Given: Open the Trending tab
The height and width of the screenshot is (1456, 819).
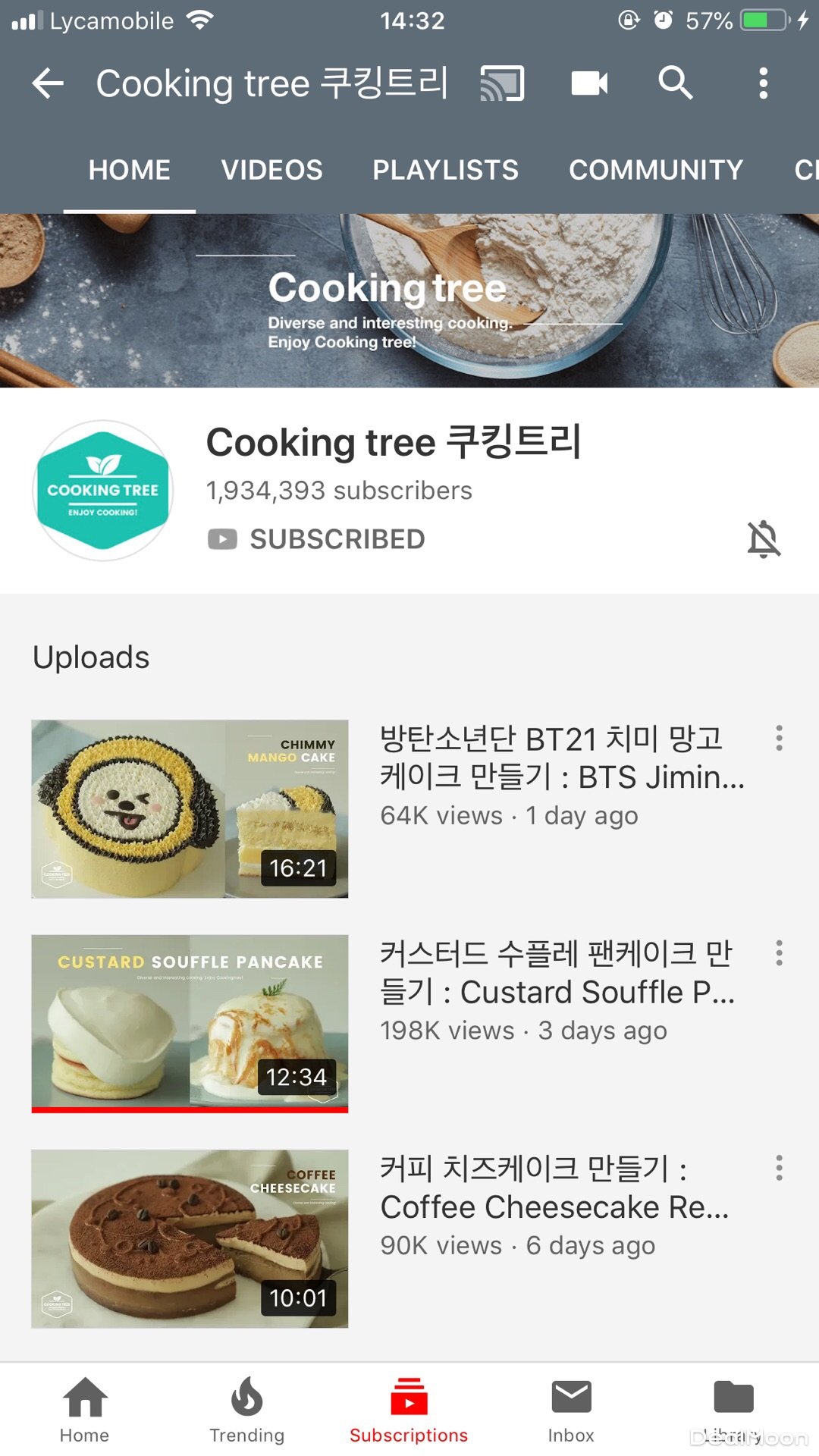Looking at the screenshot, I should (x=246, y=1410).
